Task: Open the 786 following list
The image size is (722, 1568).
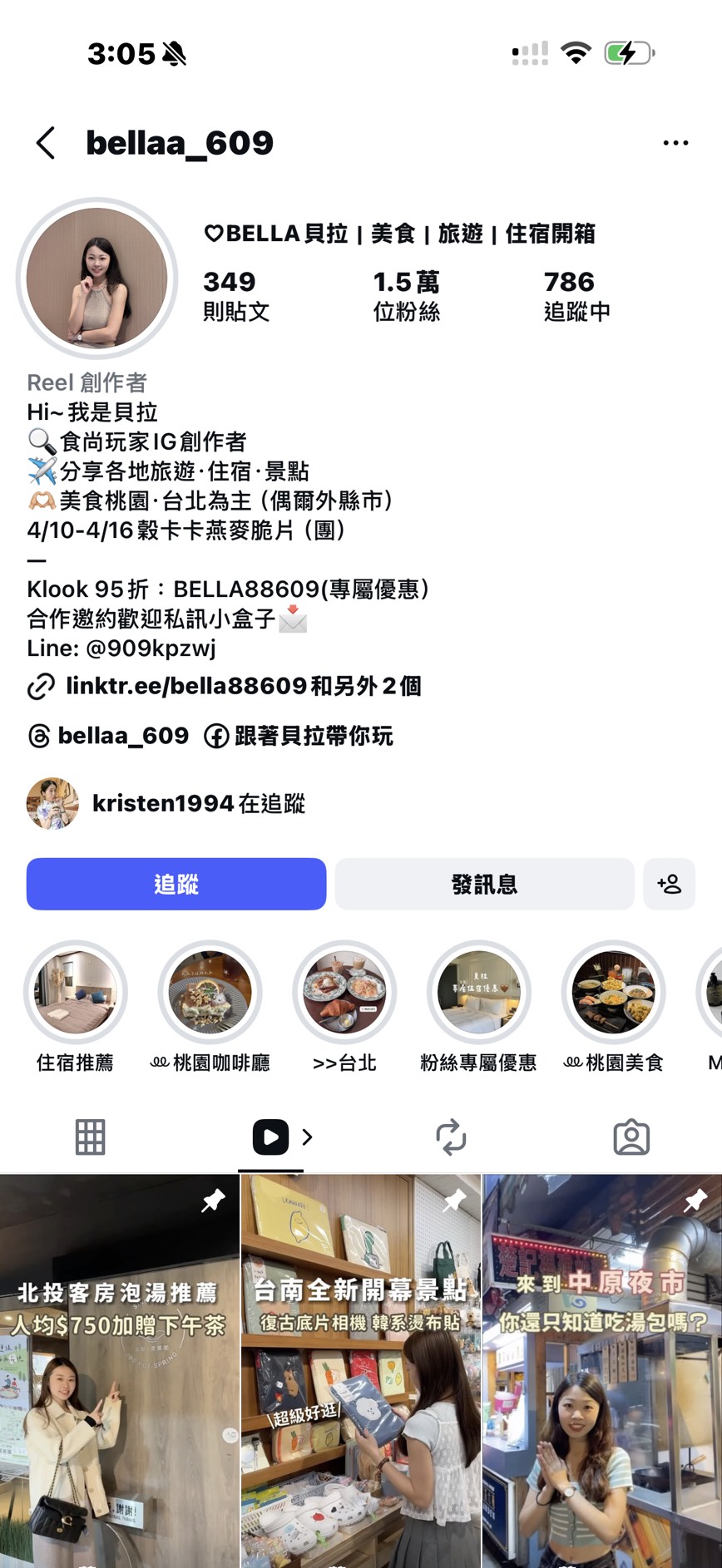Action: 576,295
